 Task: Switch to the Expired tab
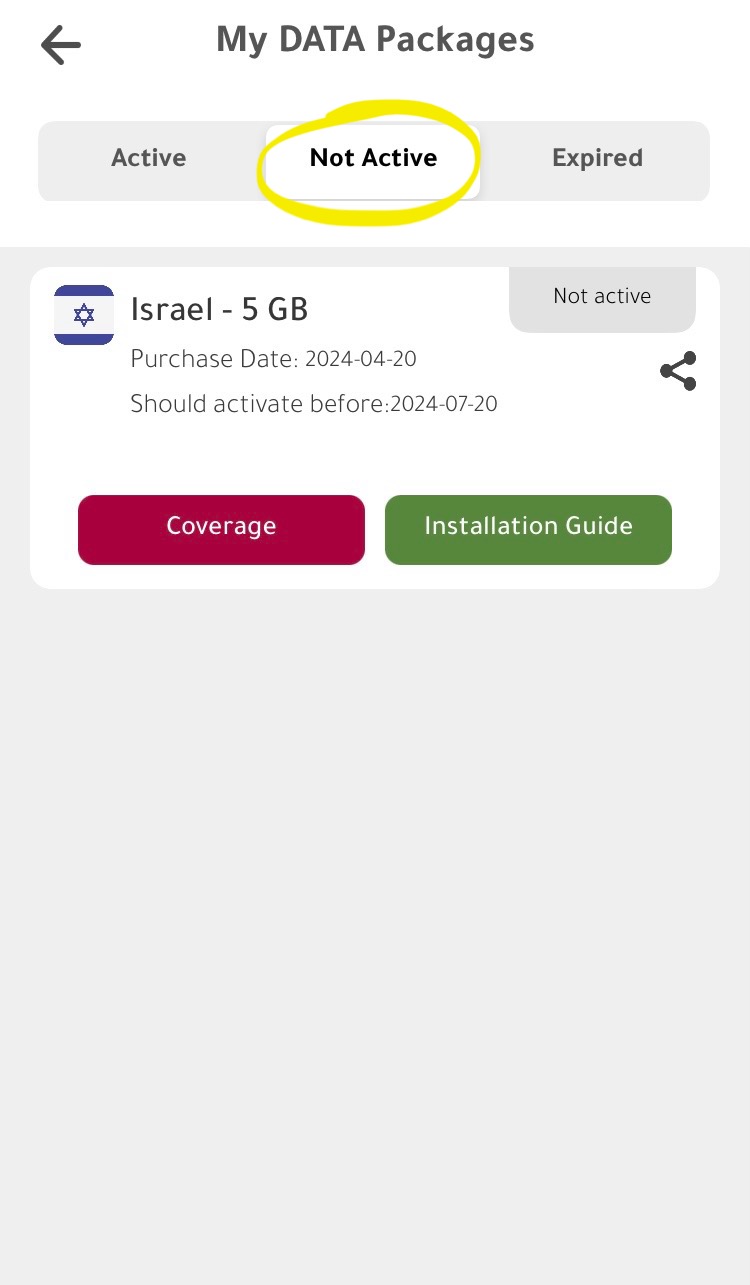click(x=597, y=158)
